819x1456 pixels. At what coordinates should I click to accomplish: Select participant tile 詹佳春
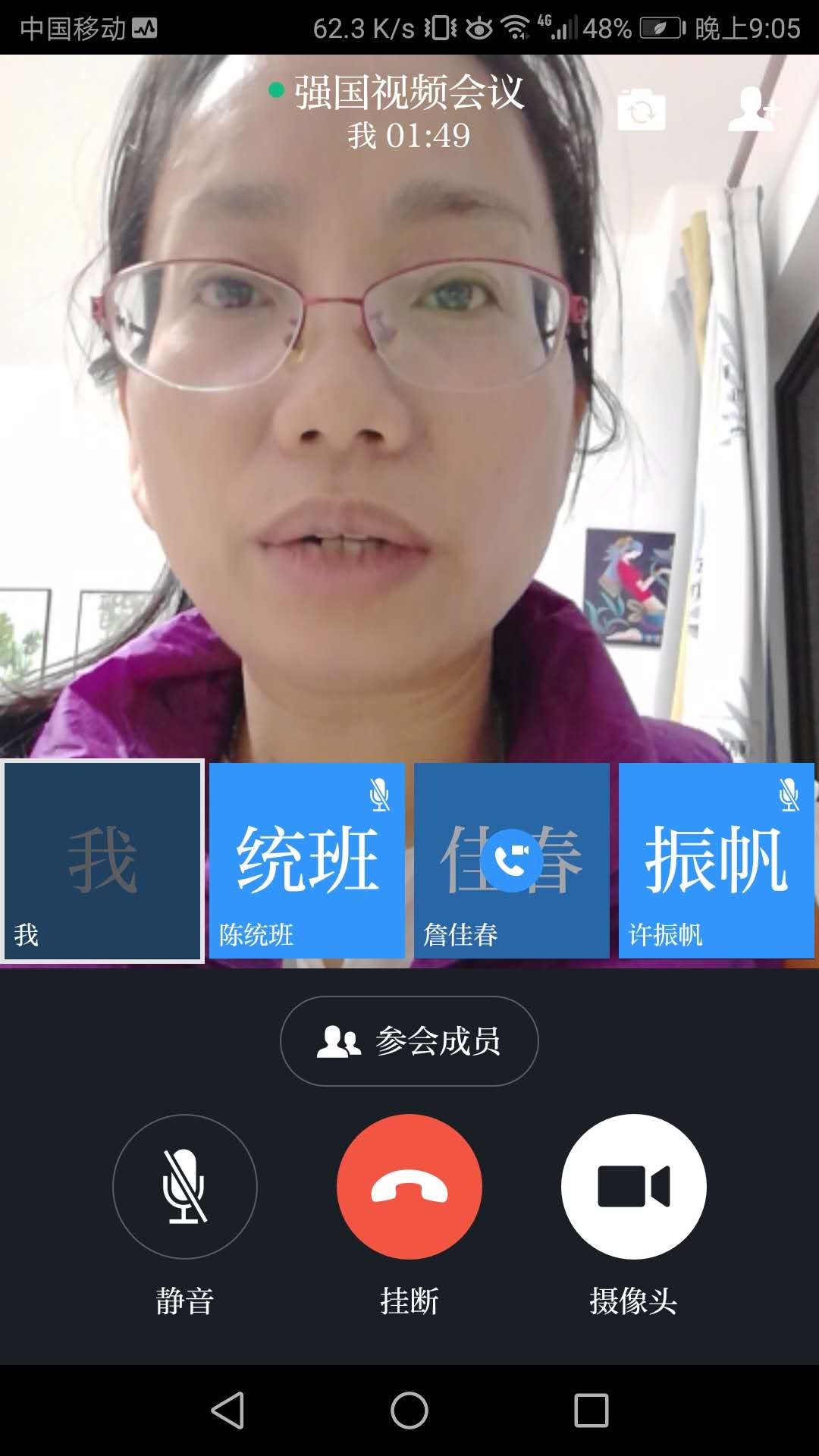coord(512,861)
